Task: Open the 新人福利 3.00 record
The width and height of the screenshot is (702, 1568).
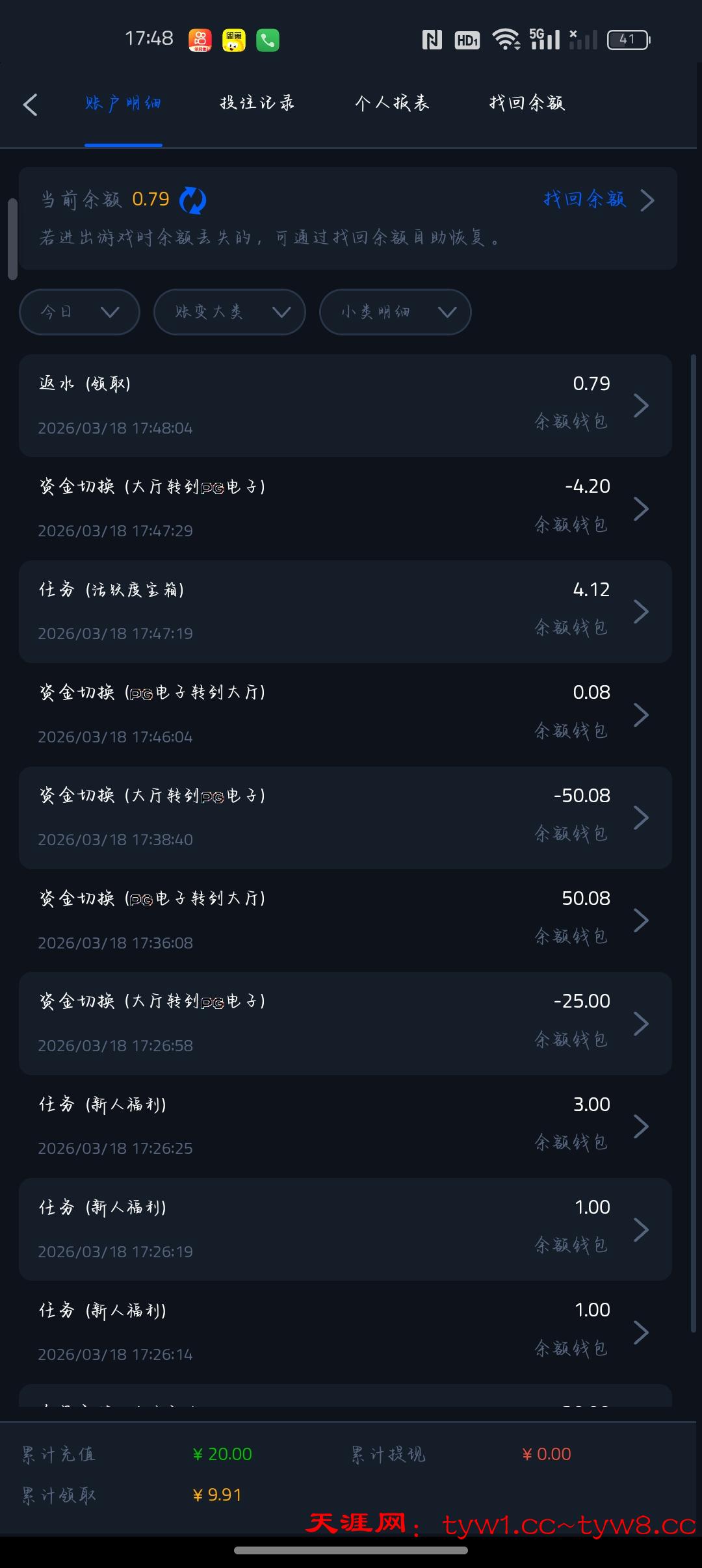Action: tap(344, 1126)
